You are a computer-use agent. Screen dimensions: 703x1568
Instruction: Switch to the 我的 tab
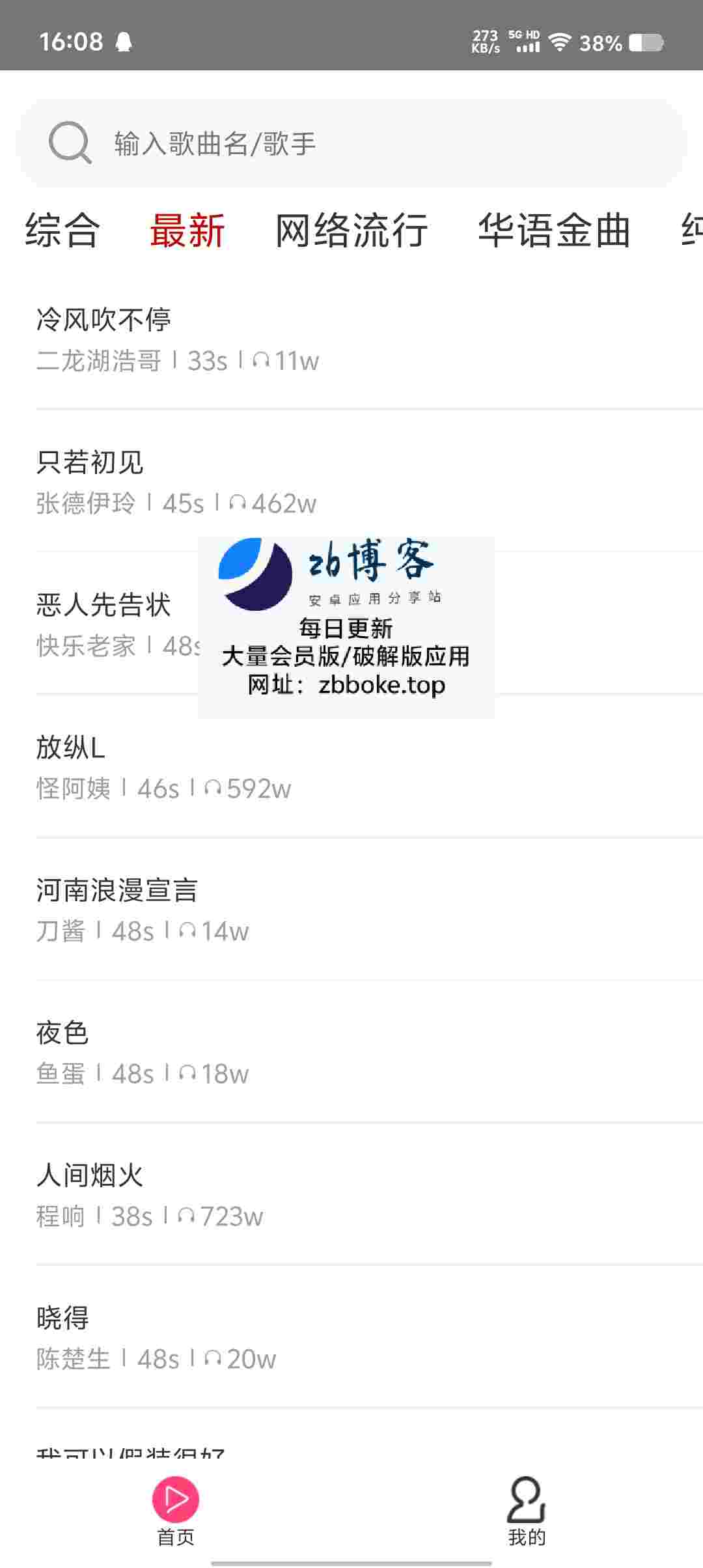click(x=527, y=1511)
